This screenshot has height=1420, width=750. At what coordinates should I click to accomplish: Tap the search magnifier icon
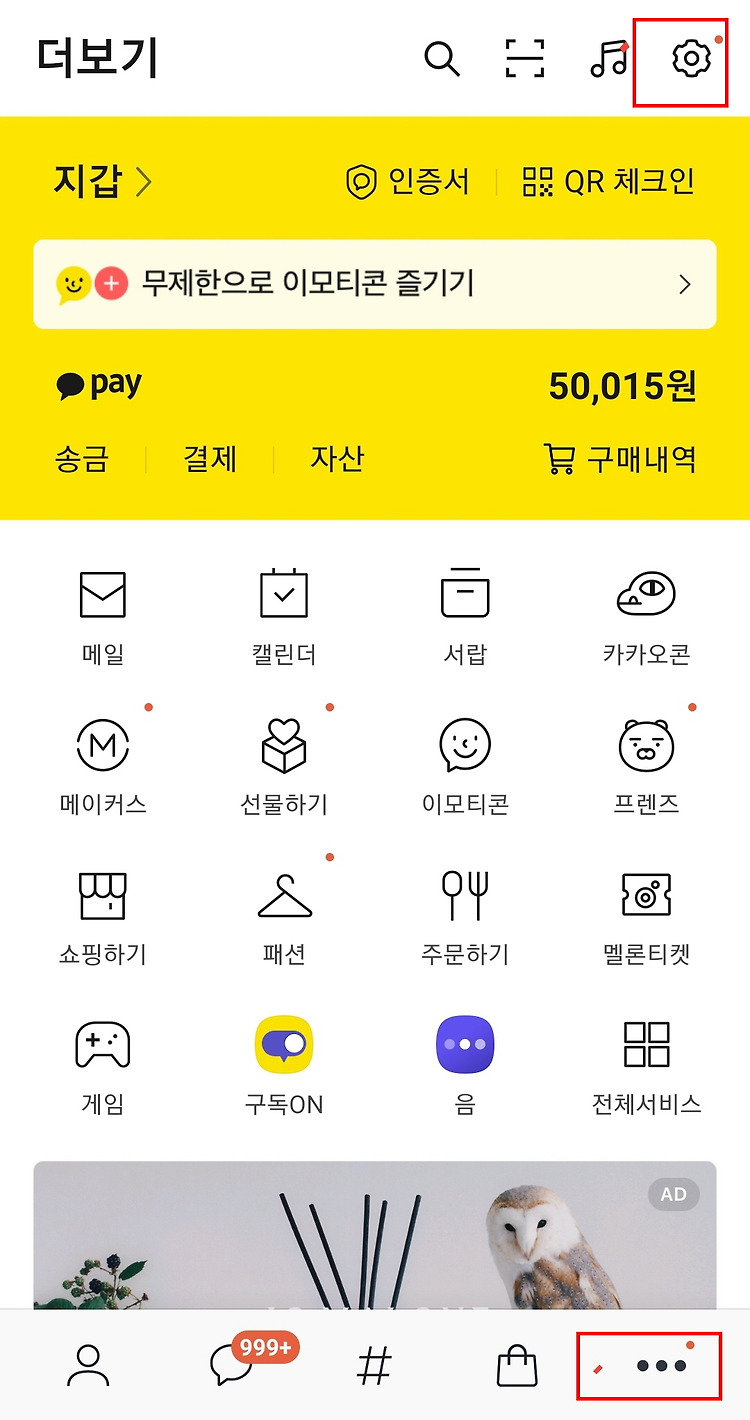(441, 59)
